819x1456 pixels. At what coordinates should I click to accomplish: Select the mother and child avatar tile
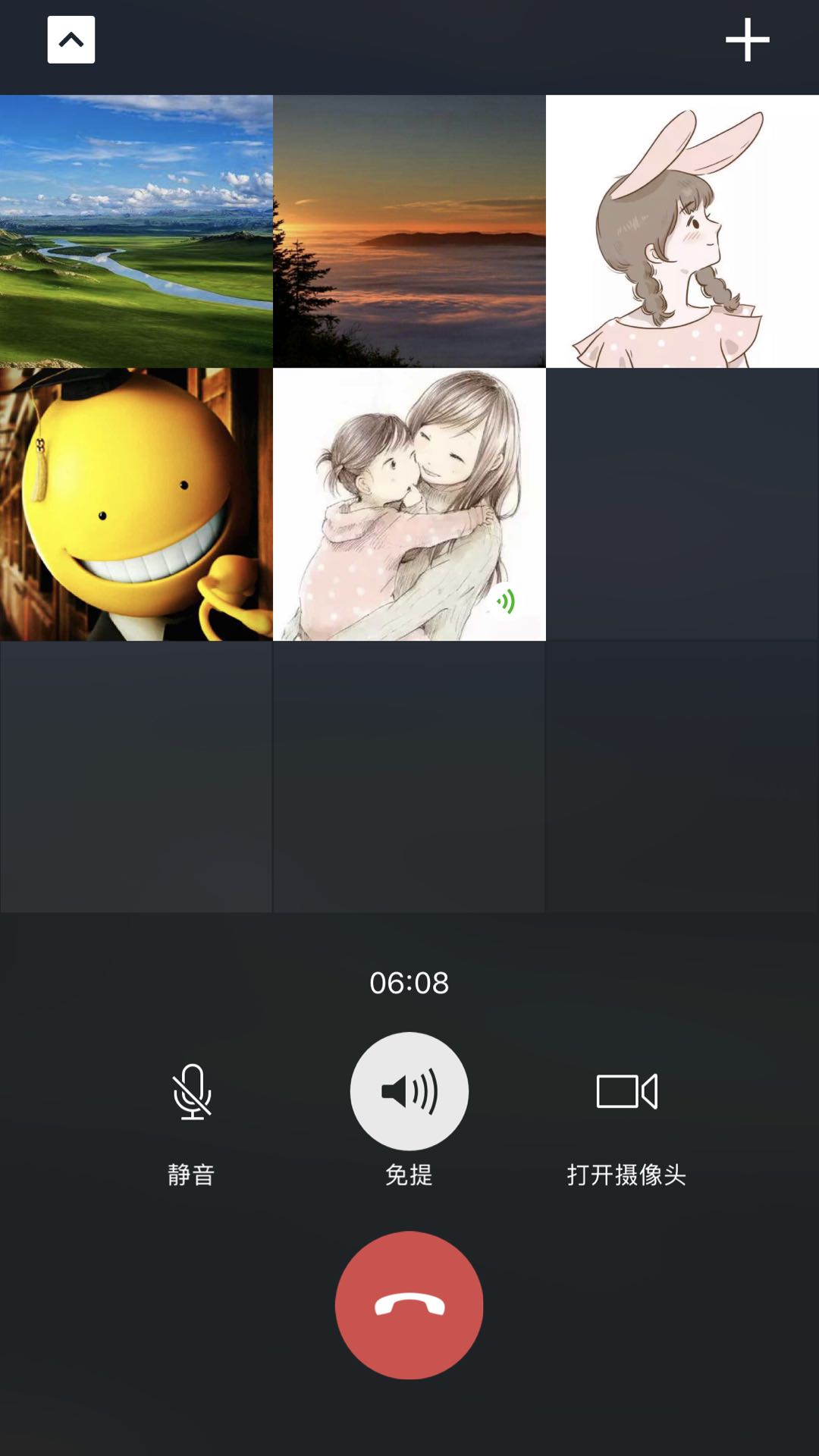click(409, 504)
